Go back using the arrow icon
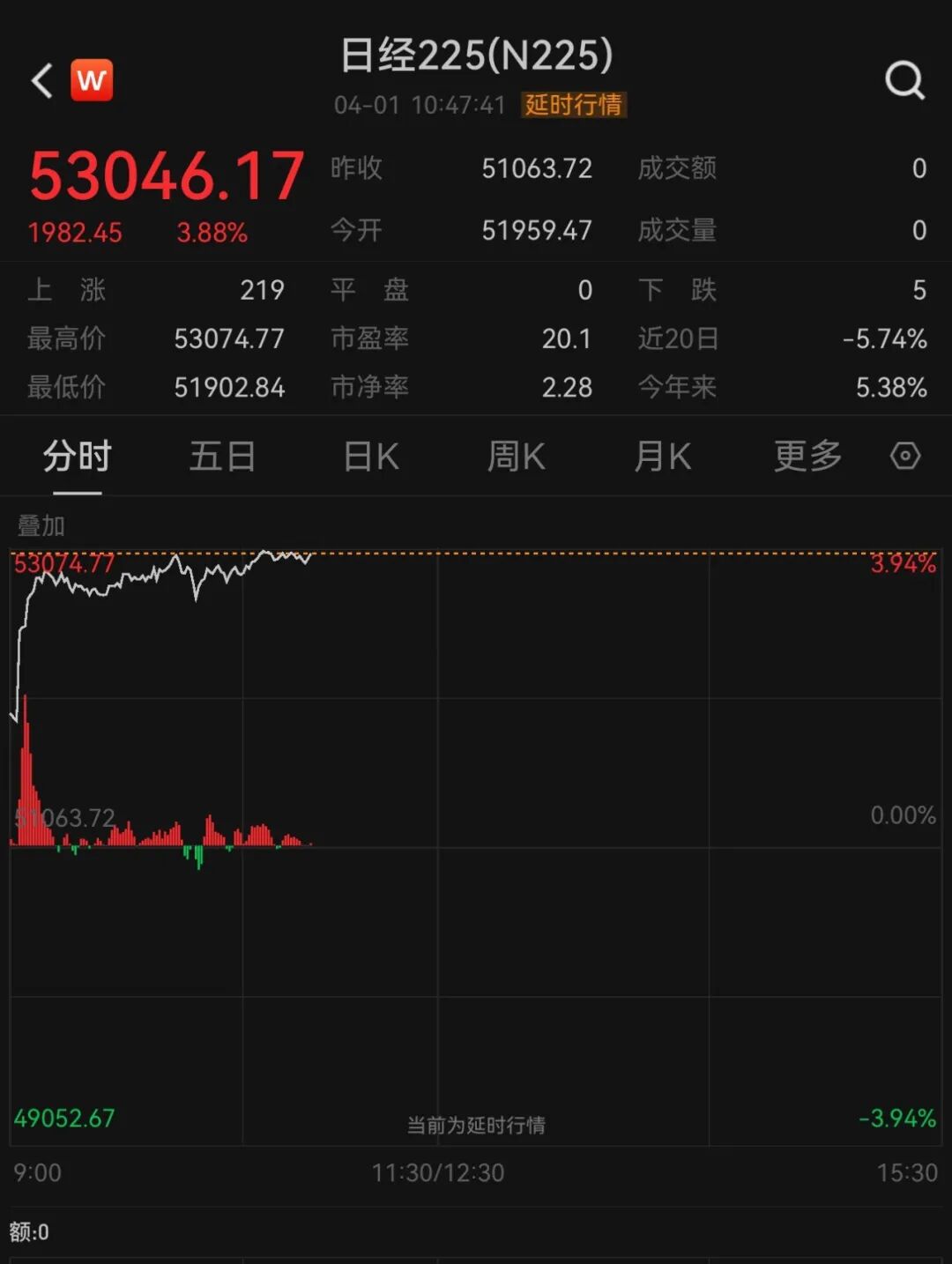This screenshot has width=952, height=1264. (41, 81)
